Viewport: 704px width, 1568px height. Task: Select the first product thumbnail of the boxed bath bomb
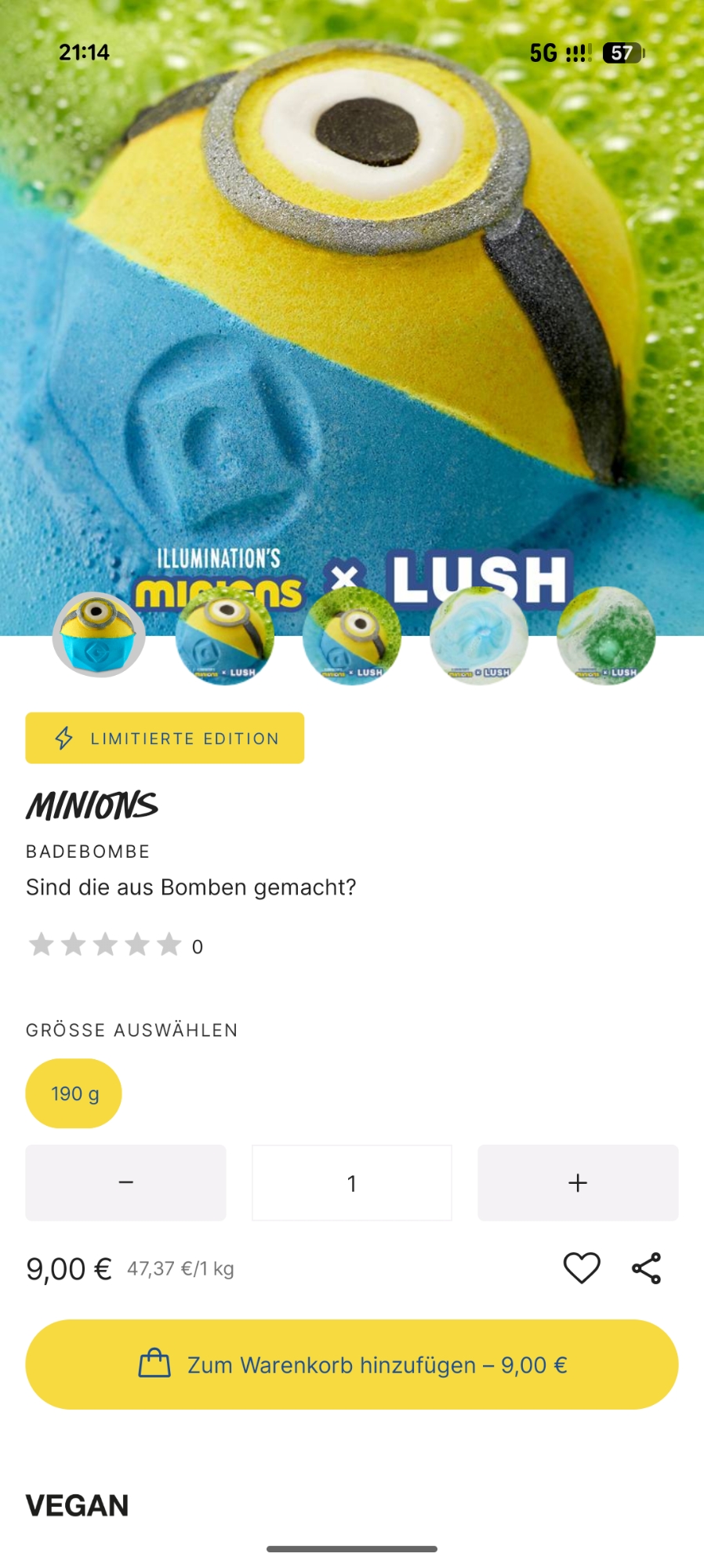(x=99, y=635)
